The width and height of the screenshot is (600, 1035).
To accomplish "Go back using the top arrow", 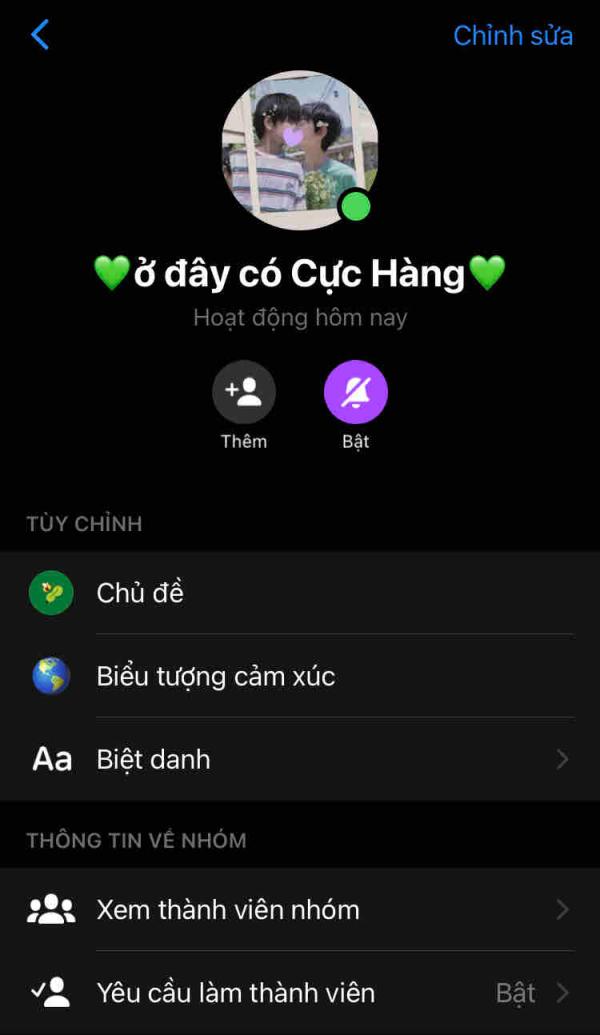I will 40,34.
